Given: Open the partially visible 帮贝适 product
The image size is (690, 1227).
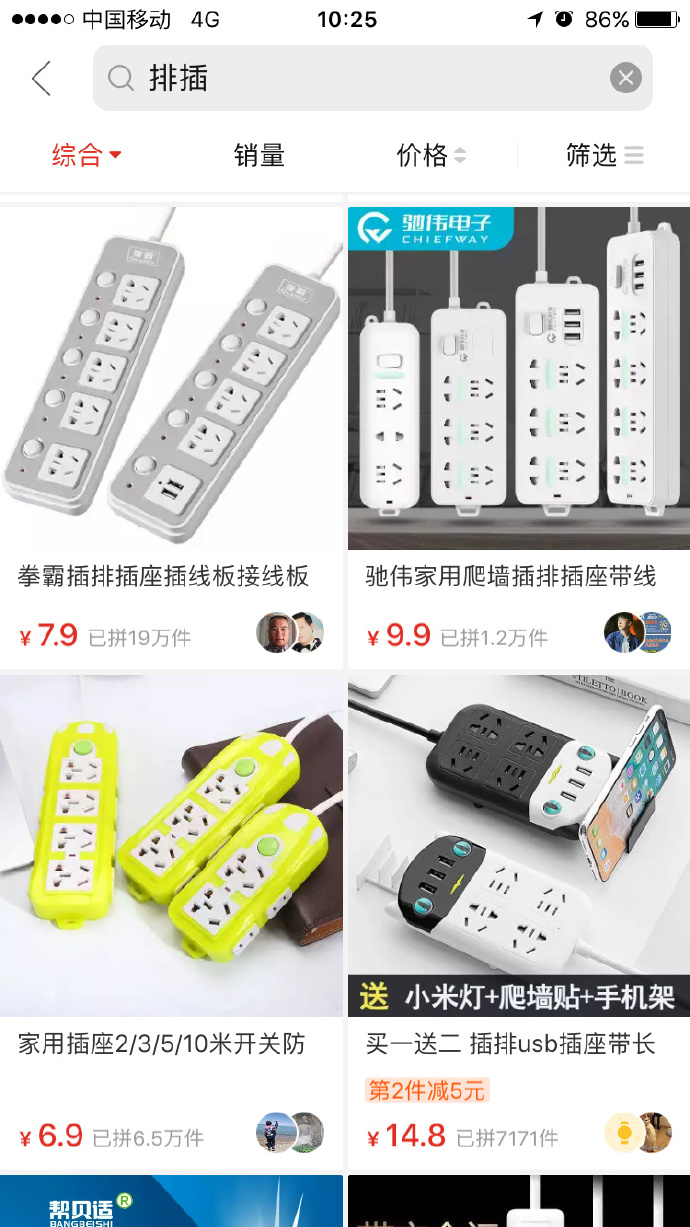Looking at the screenshot, I should click(171, 1203).
